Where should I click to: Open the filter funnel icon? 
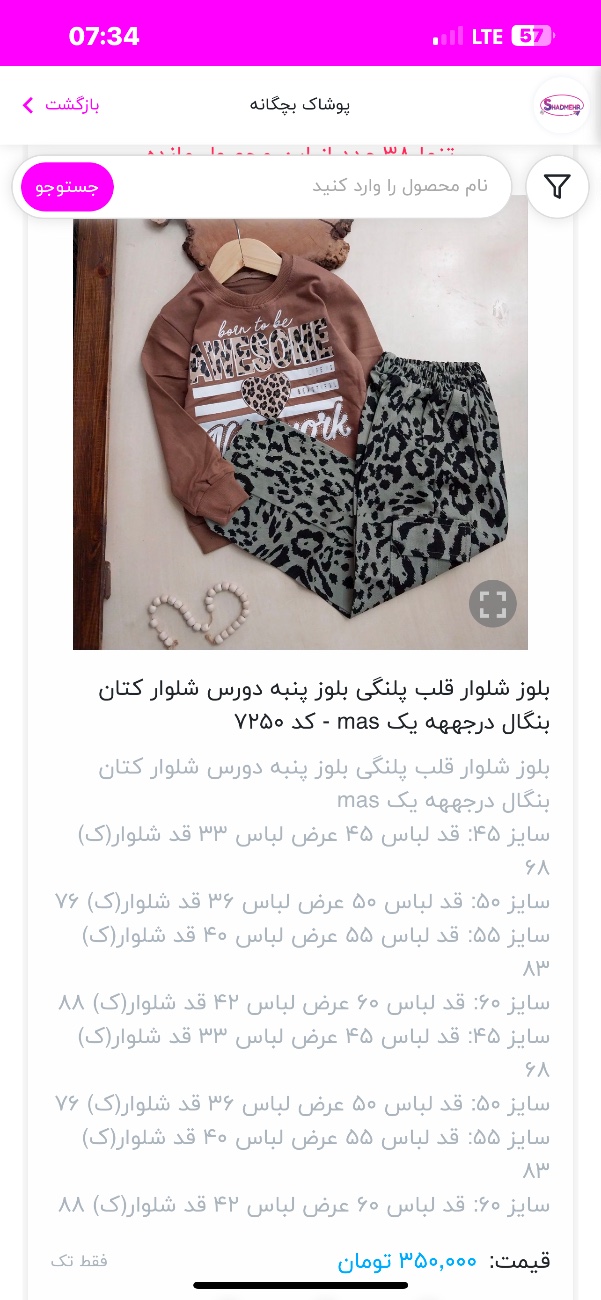click(x=557, y=187)
